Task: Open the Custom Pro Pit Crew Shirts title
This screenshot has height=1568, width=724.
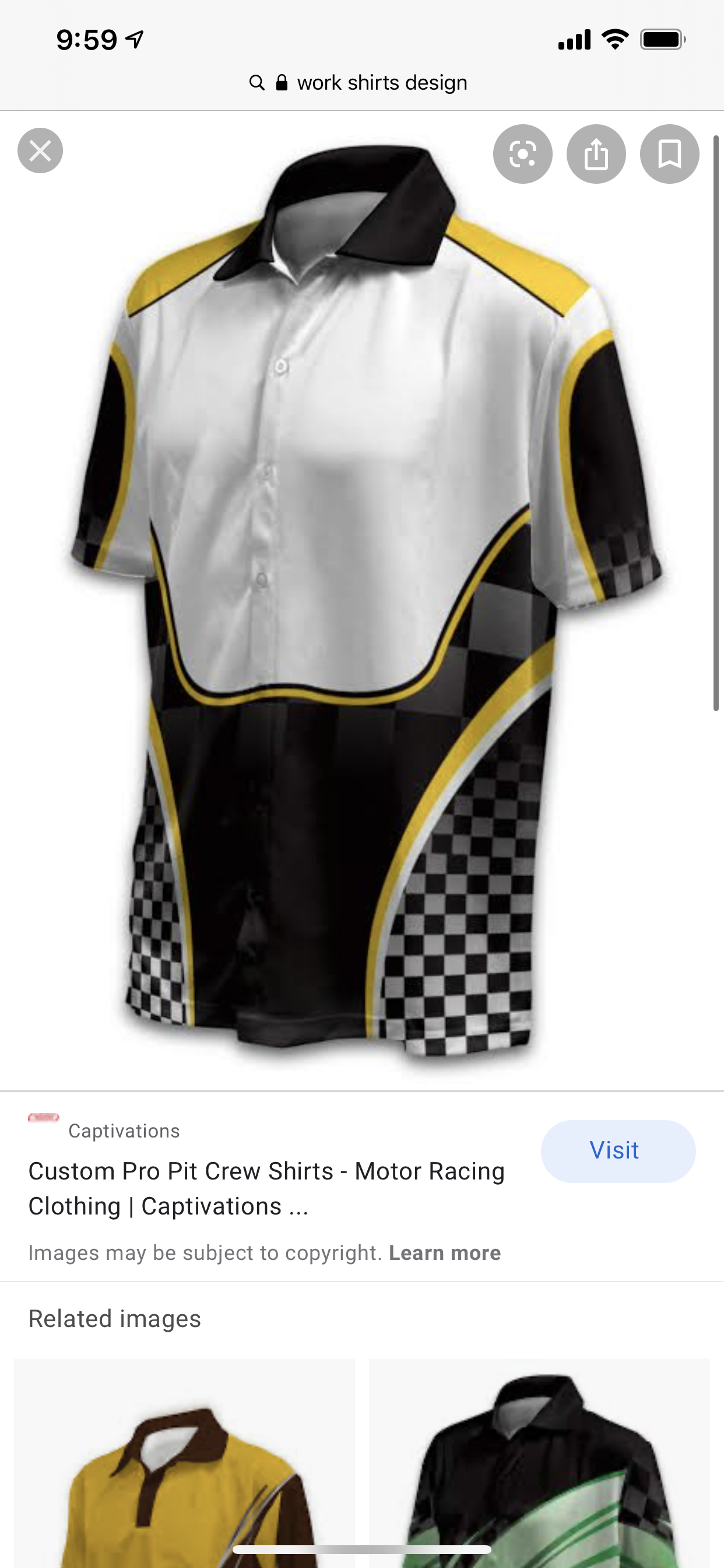Action: [x=266, y=1188]
